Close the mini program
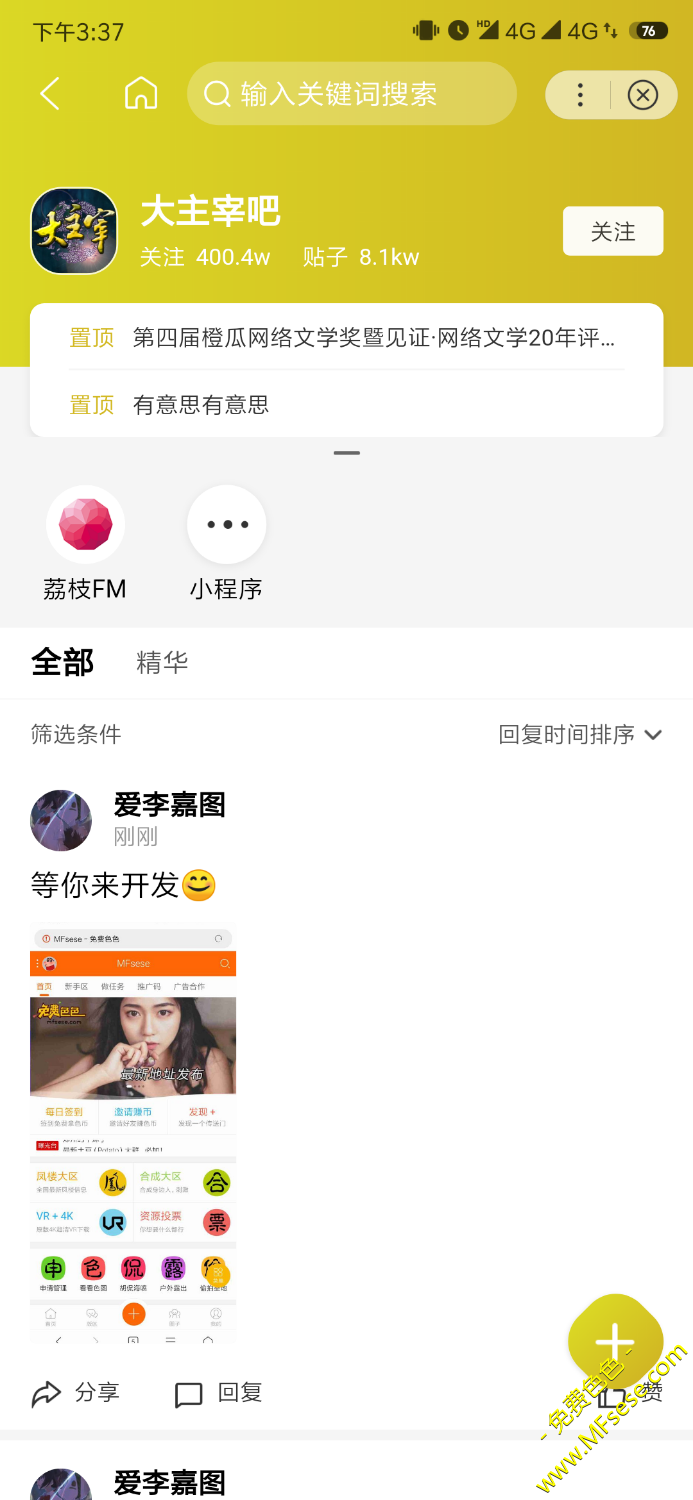 tap(642, 95)
